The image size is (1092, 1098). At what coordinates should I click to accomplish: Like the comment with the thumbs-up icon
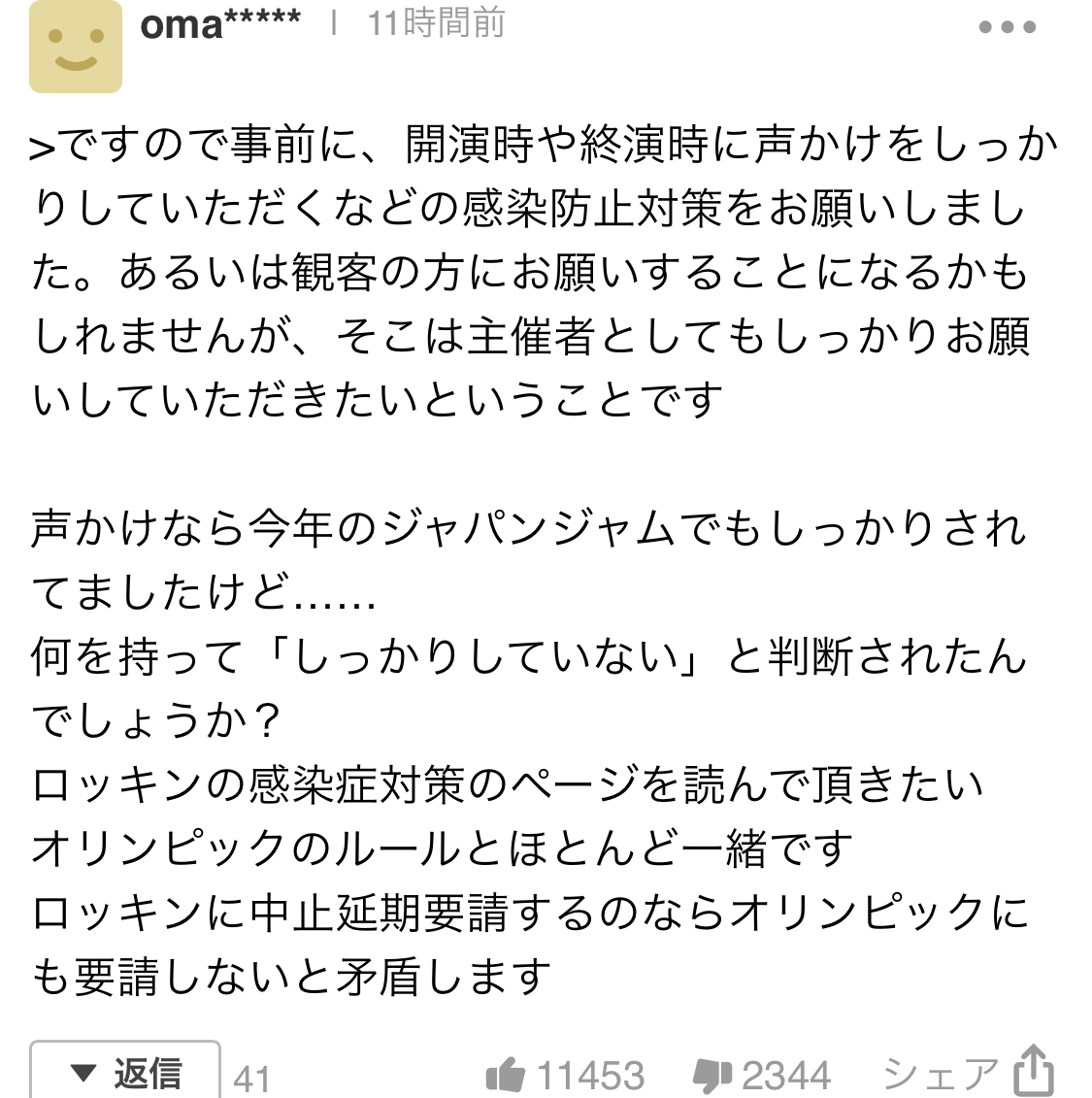click(x=506, y=1075)
